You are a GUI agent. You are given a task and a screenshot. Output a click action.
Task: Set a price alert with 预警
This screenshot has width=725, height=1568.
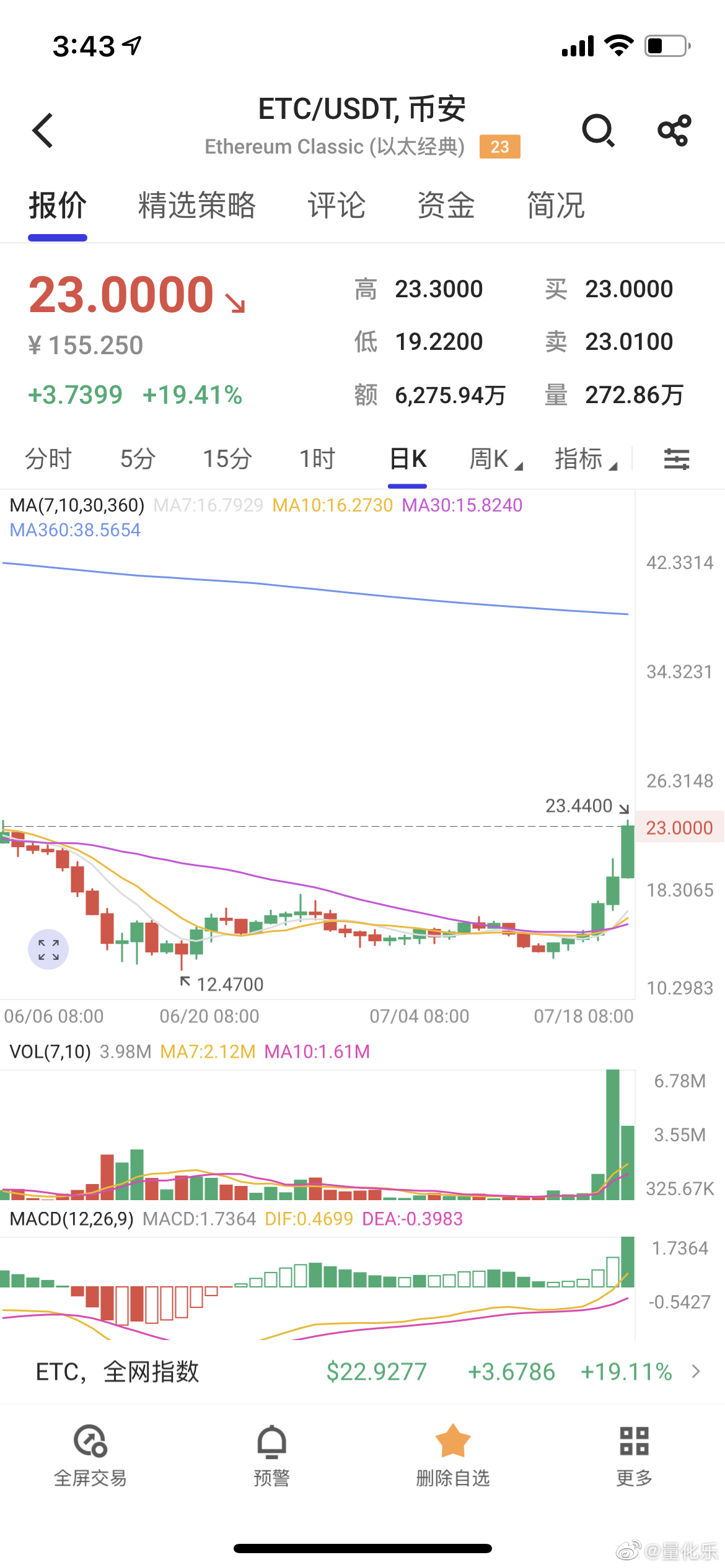pos(271,1456)
